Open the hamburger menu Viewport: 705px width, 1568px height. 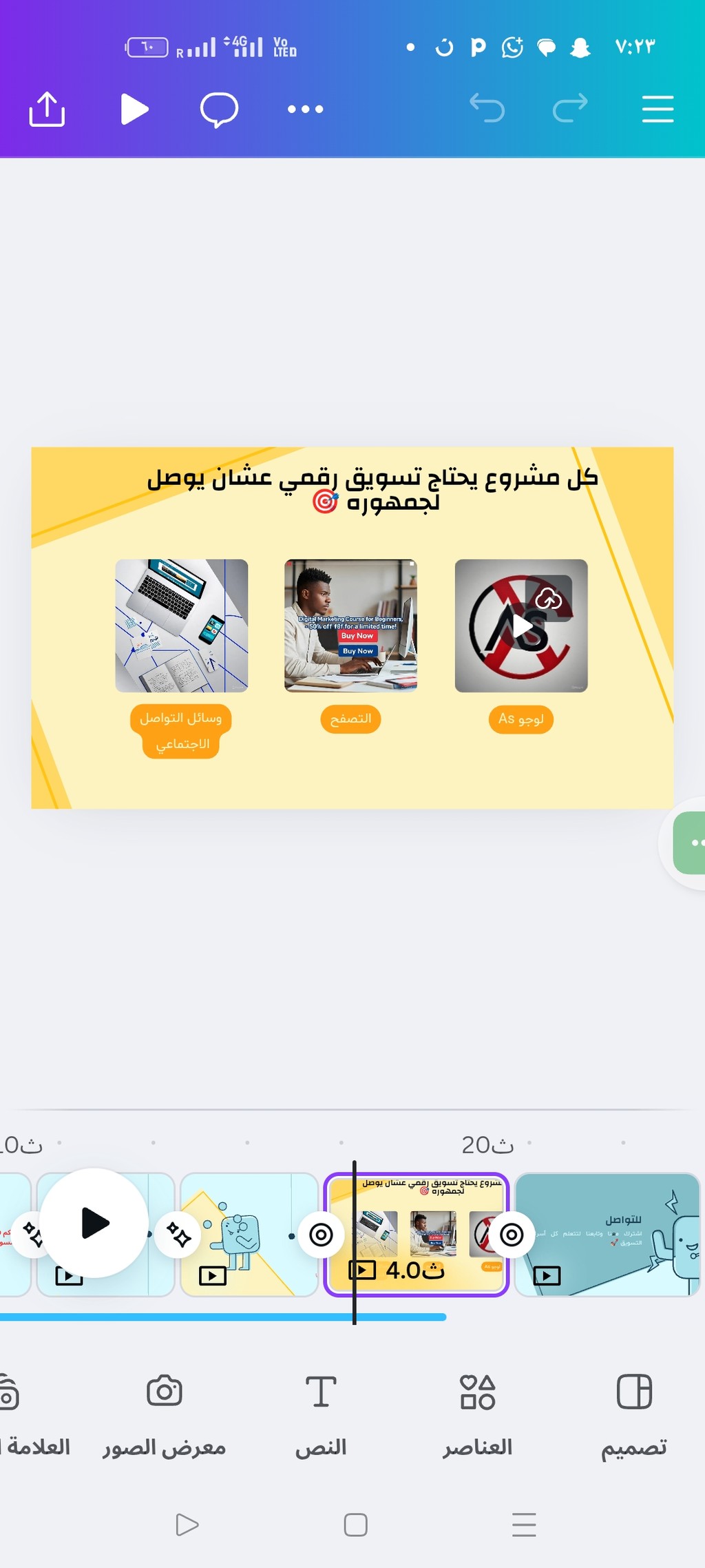657,109
